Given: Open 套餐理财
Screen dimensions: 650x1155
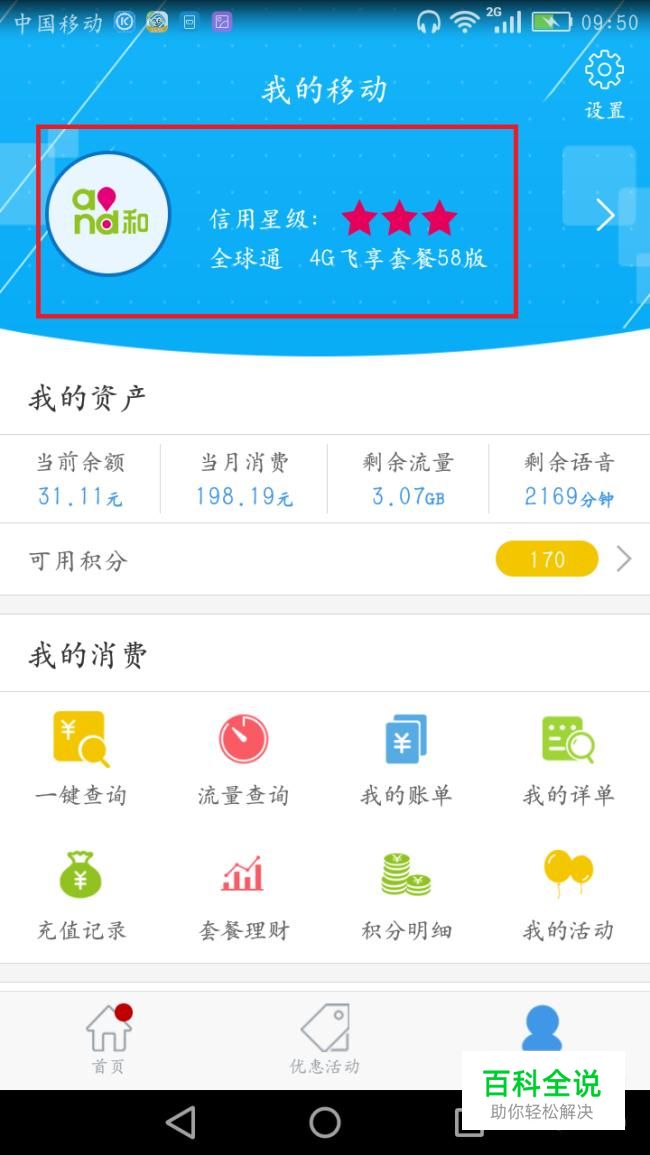Looking at the screenshot, I should click(x=243, y=893).
